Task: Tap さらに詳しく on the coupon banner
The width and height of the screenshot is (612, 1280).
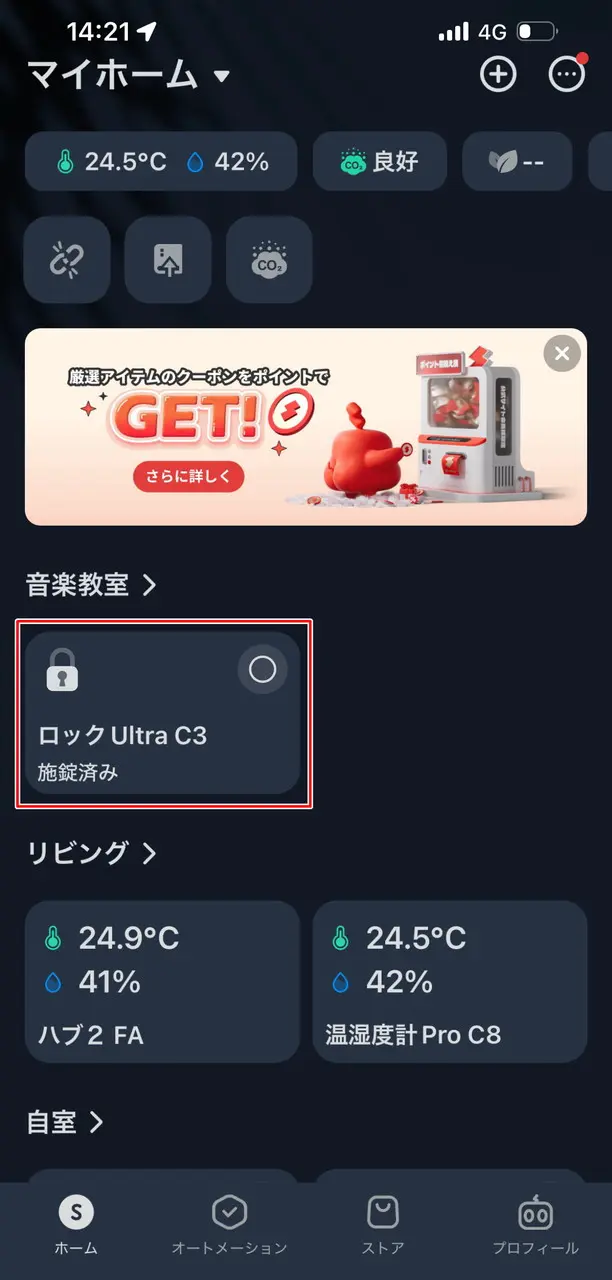Action: pyautogui.click(x=188, y=476)
